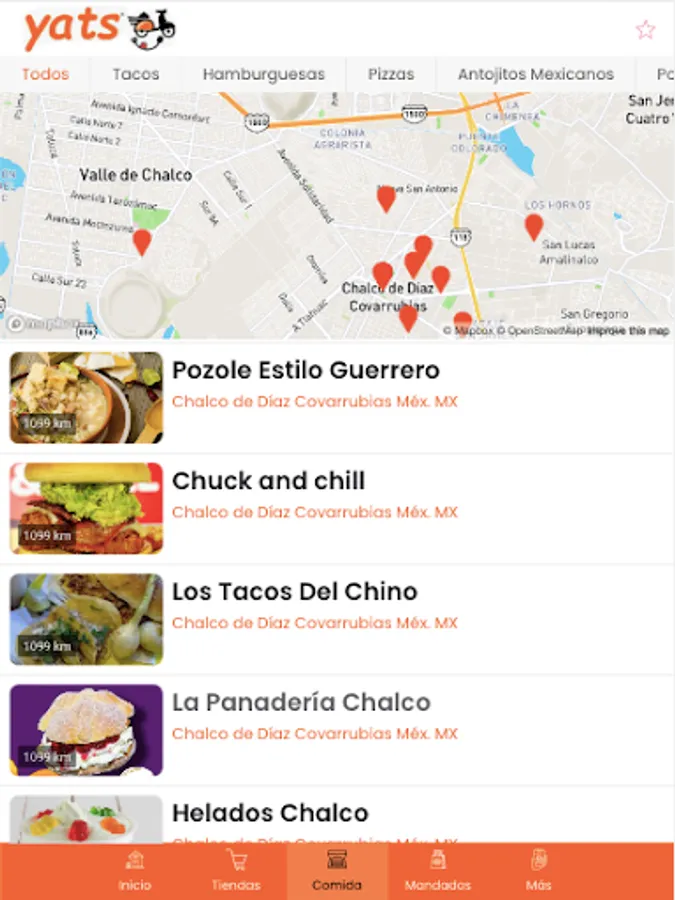Open the Más tab
The height and width of the screenshot is (900, 675).
(538, 870)
